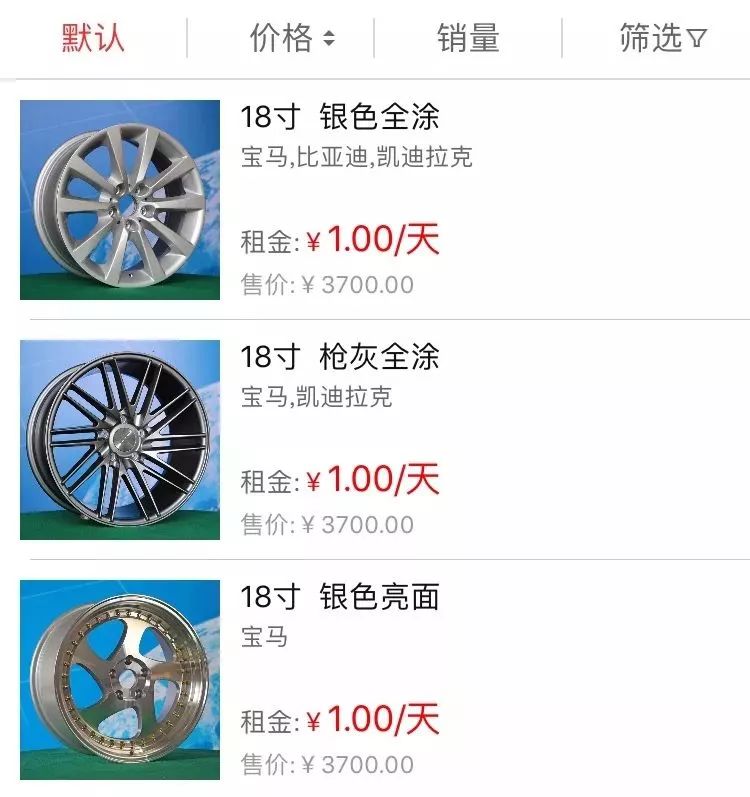Viewport: 750px width, 797px height.
Task: Click the gunmetal gray wheel thumbnail
Action: pos(125,440)
